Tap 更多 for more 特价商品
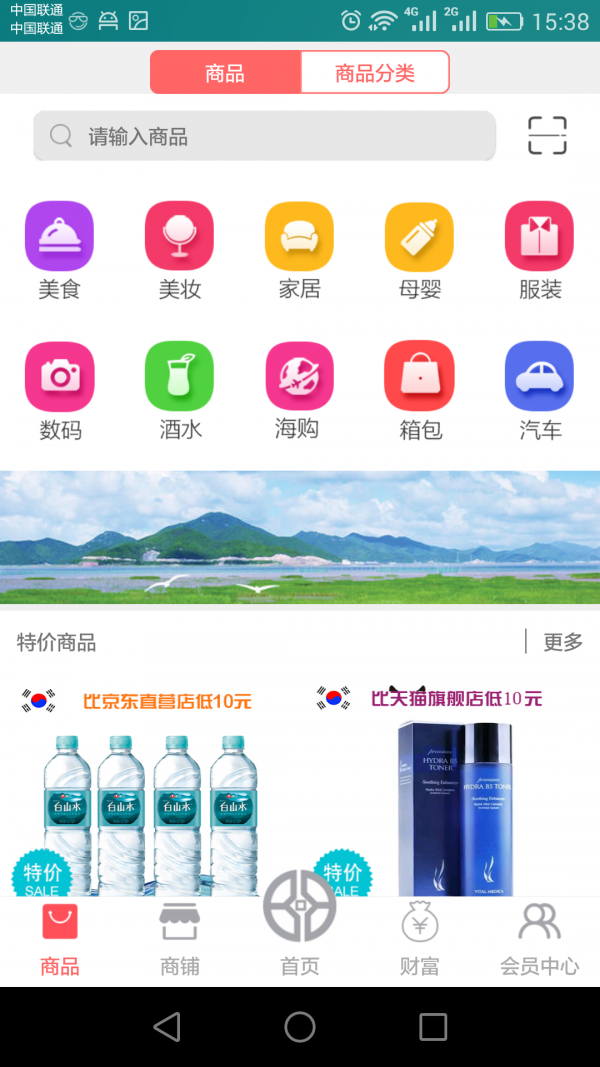600x1067 pixels. pyautogui.click(x=563, y=642)
